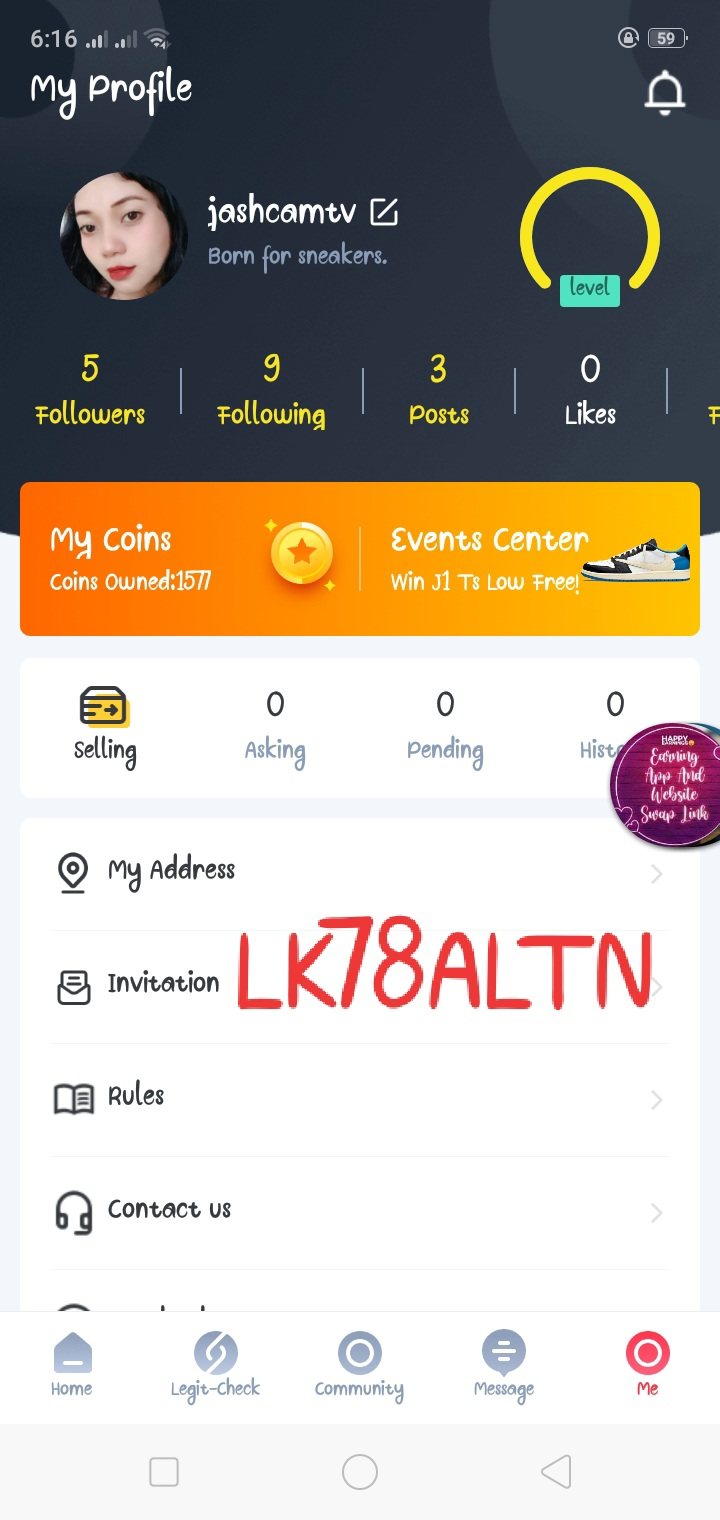View the Followers list
This screenshot has width=720, height=1520.
(x=90, y=389)
